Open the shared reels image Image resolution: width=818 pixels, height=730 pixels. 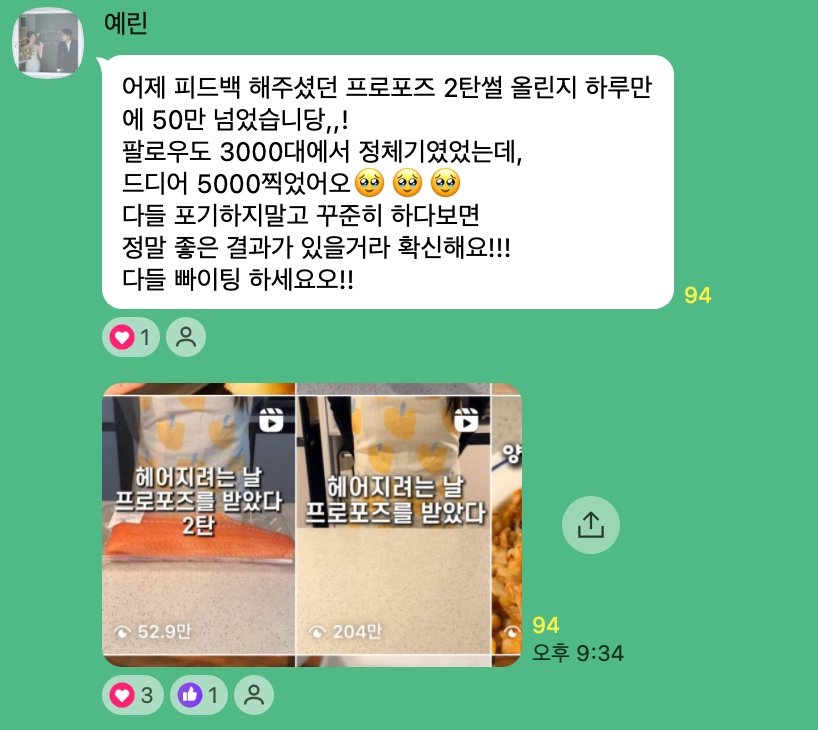(311, 524)
